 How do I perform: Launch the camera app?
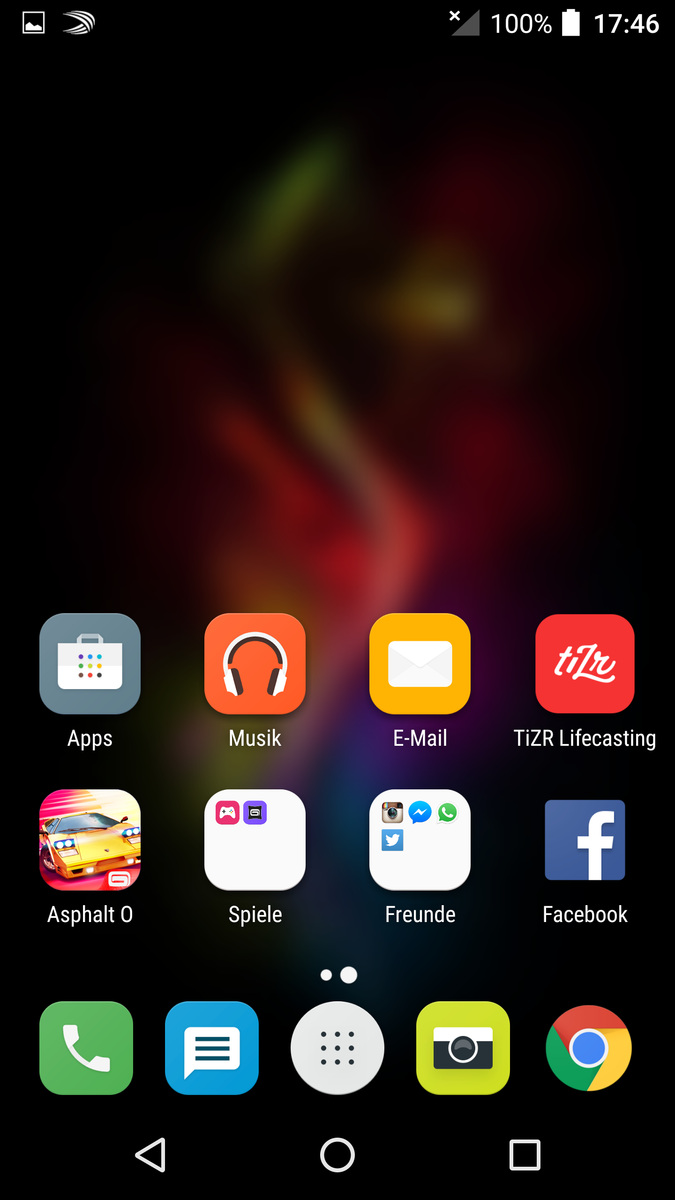pos(463,1048)
